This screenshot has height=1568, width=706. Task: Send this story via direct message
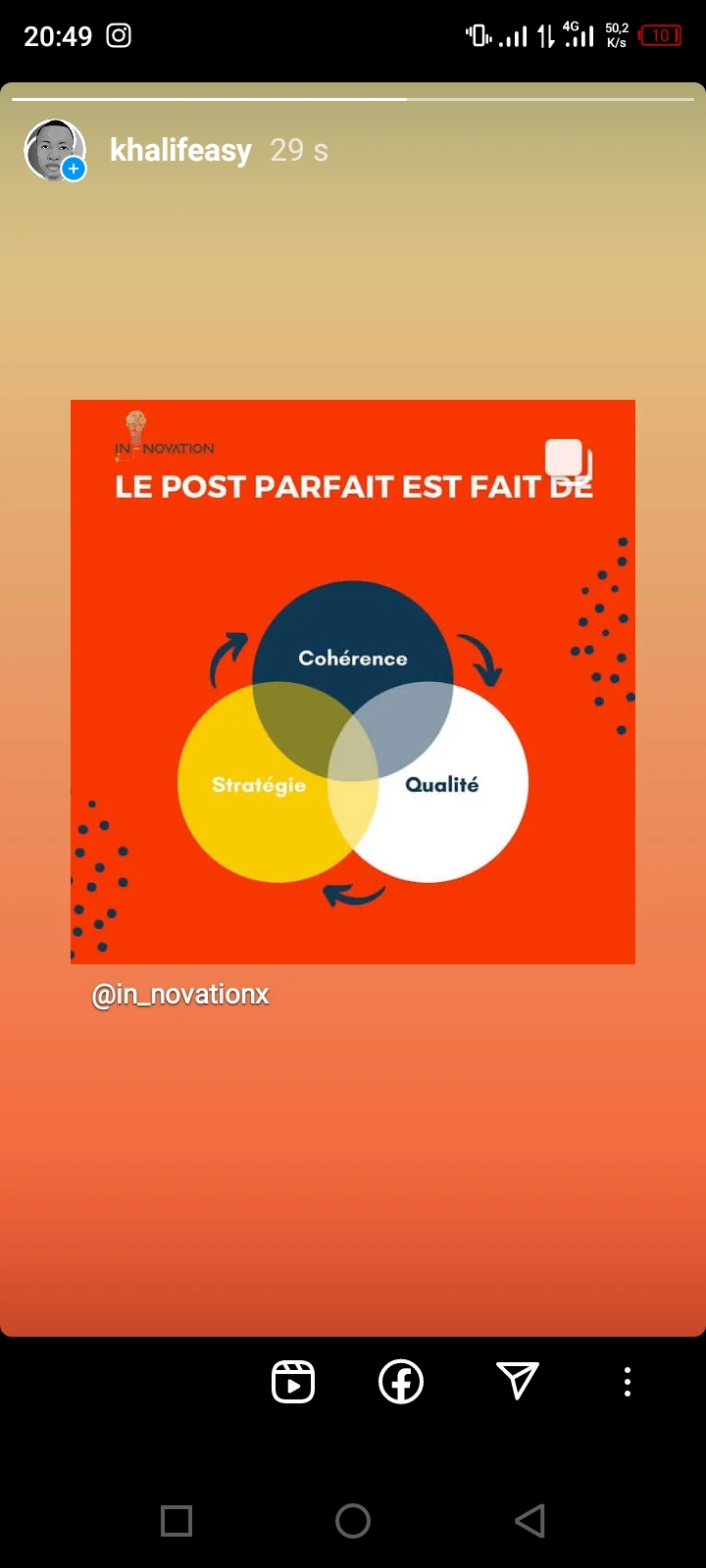click(x=518, y=1382)
